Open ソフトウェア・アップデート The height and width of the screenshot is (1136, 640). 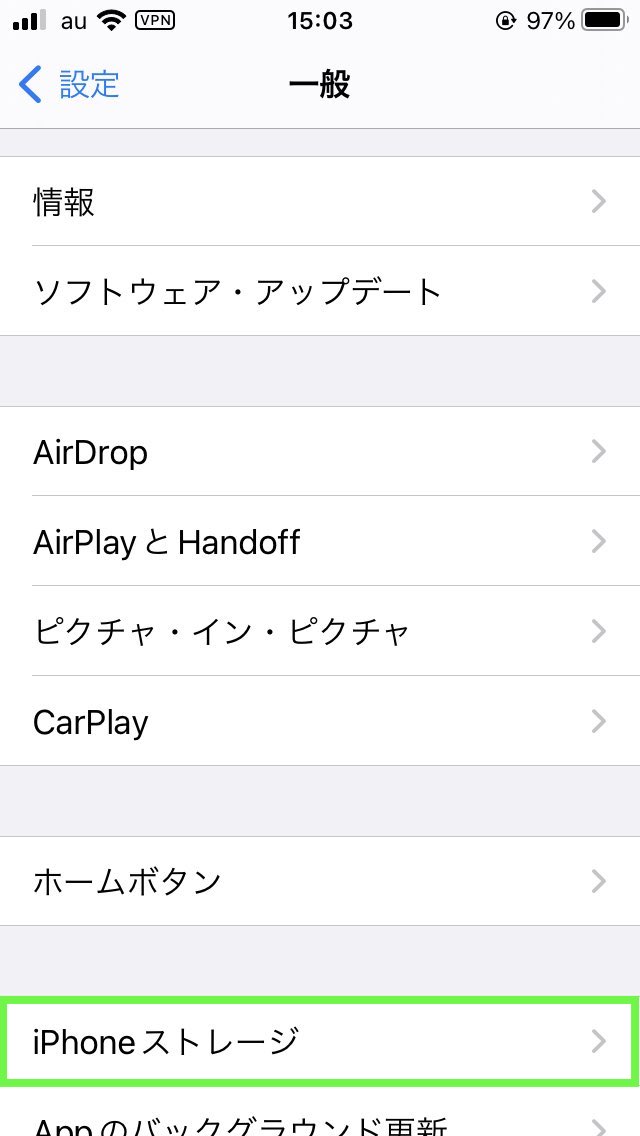(x=320, y=291)
